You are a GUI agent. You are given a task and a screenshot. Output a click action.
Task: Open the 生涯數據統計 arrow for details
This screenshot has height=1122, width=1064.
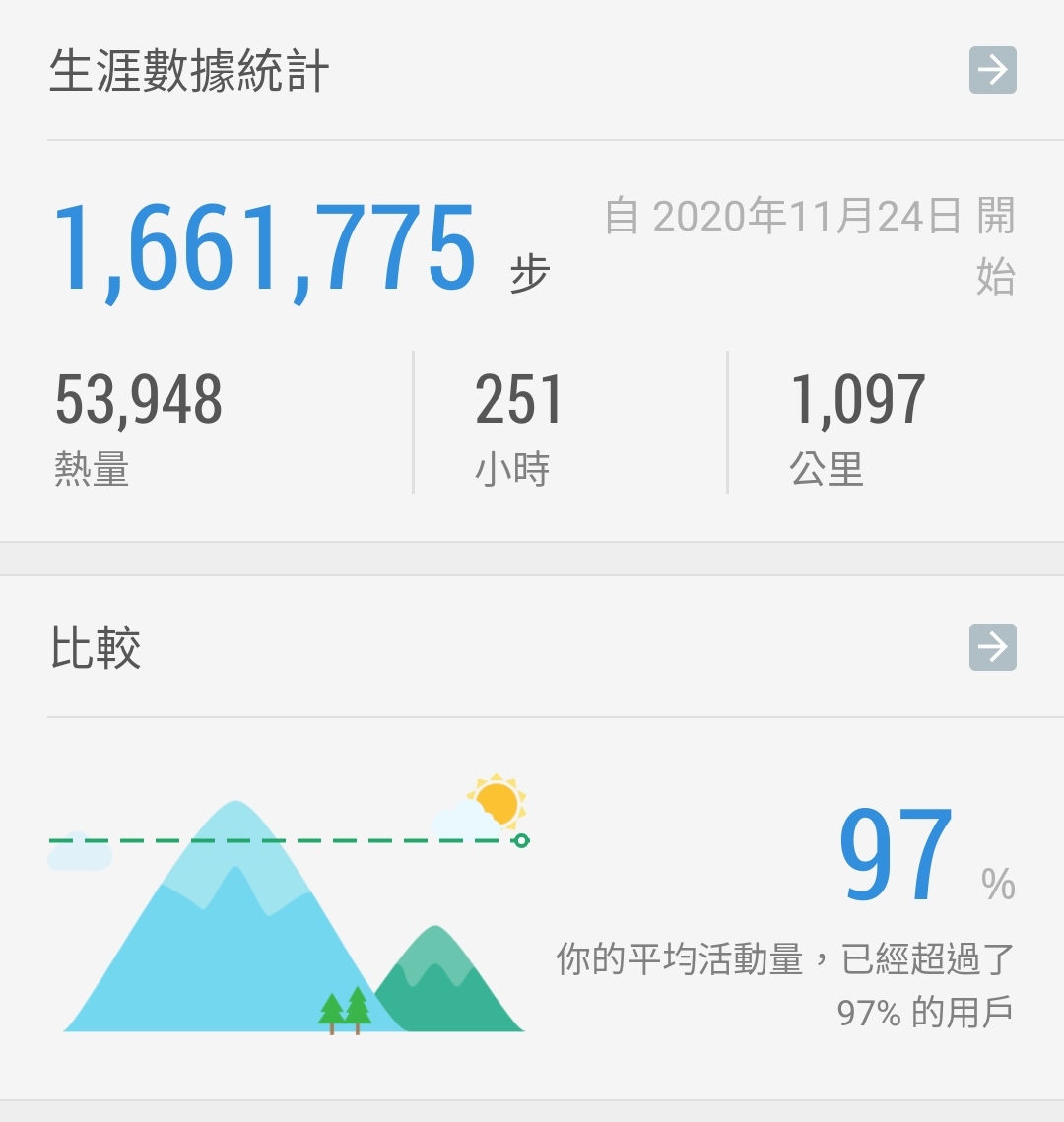(992, 71)
